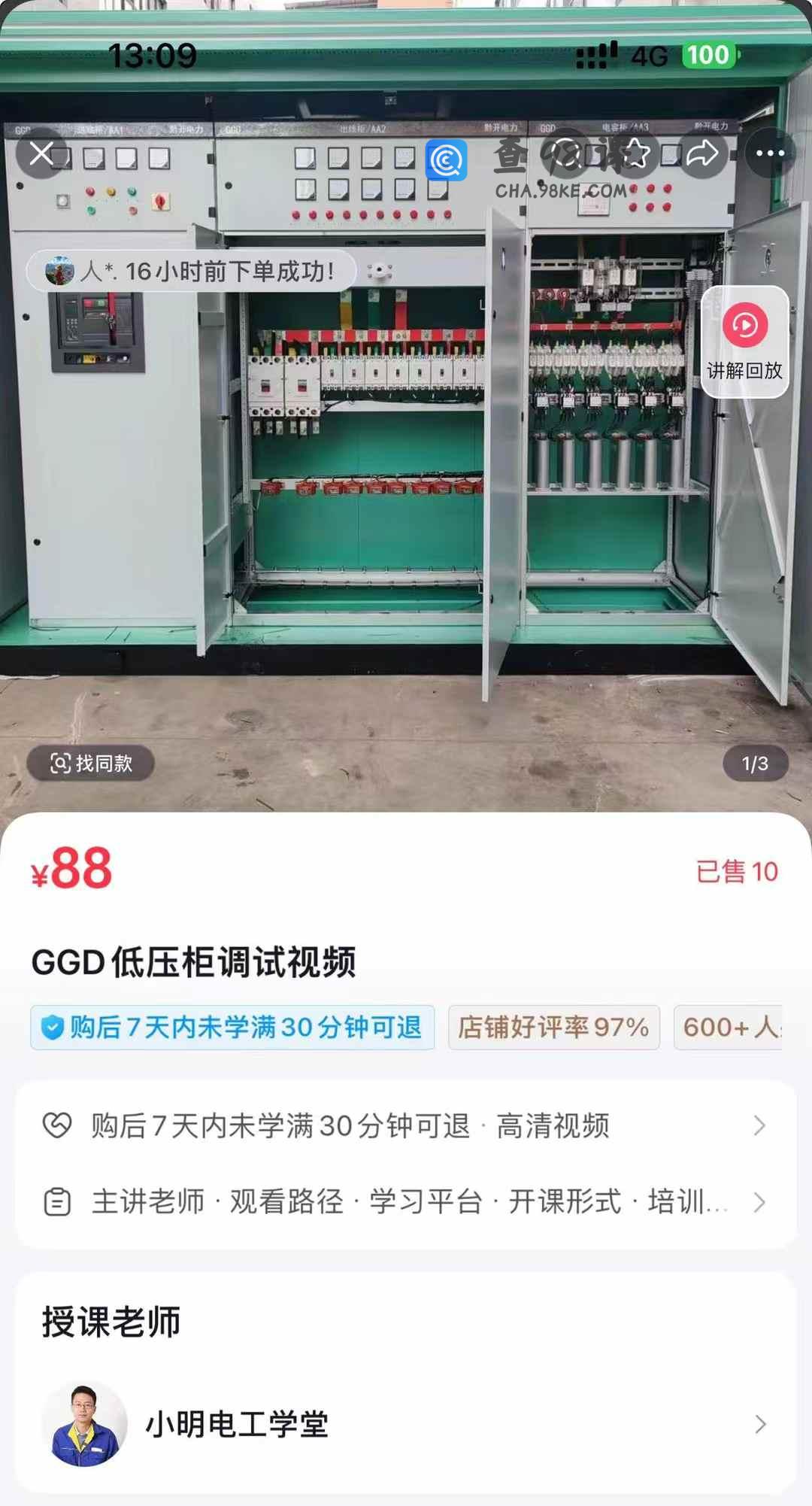Open the 16小时前下单成功 order notice
Screen dimensions: 812x1506
tap(192, 271)
